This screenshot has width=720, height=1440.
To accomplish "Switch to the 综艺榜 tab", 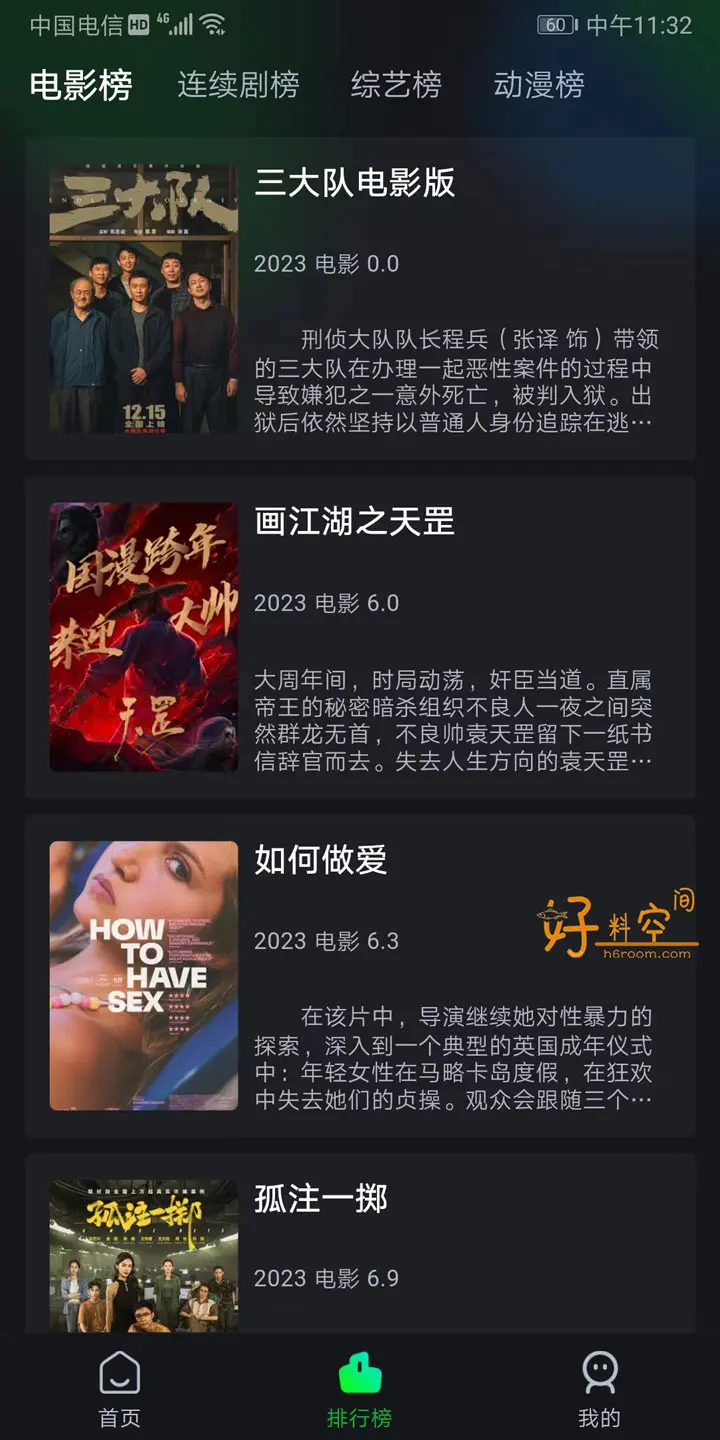I will point(396,85).
